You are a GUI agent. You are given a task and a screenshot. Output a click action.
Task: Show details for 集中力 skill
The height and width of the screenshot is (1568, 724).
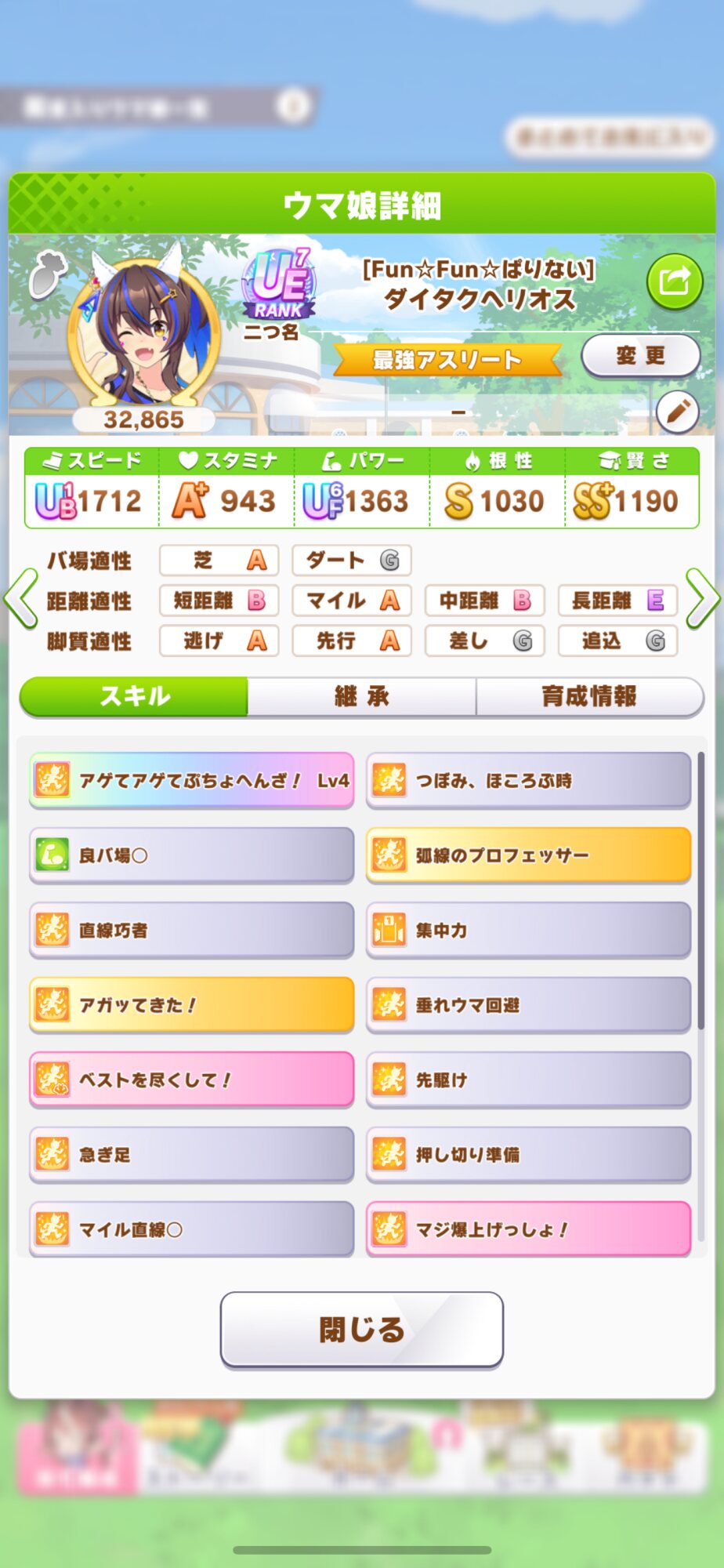(x=528, y=930)
